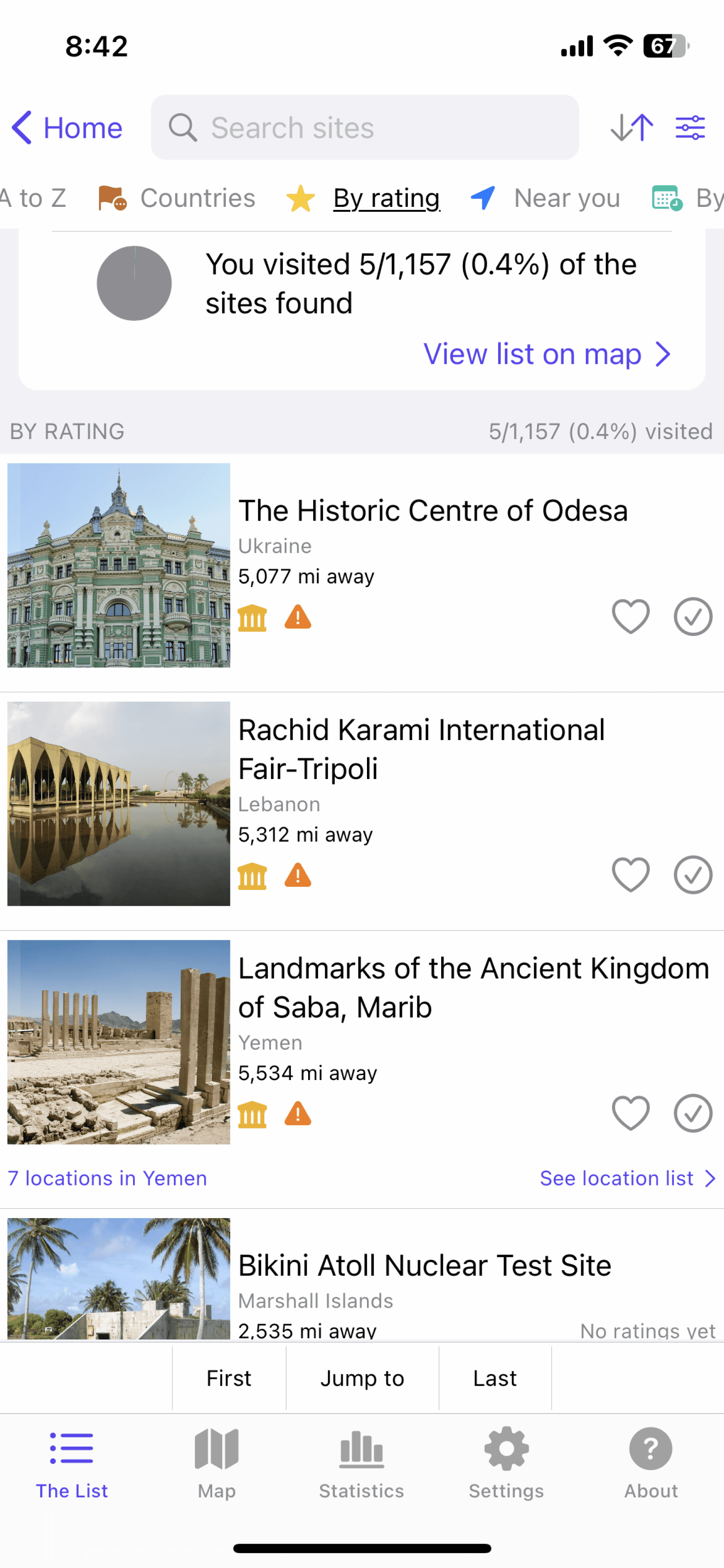Favorite Rachid Karami International Fair-Tripoli
Image resolution: width=724 pixels, height=1568 pixels.
630,875
